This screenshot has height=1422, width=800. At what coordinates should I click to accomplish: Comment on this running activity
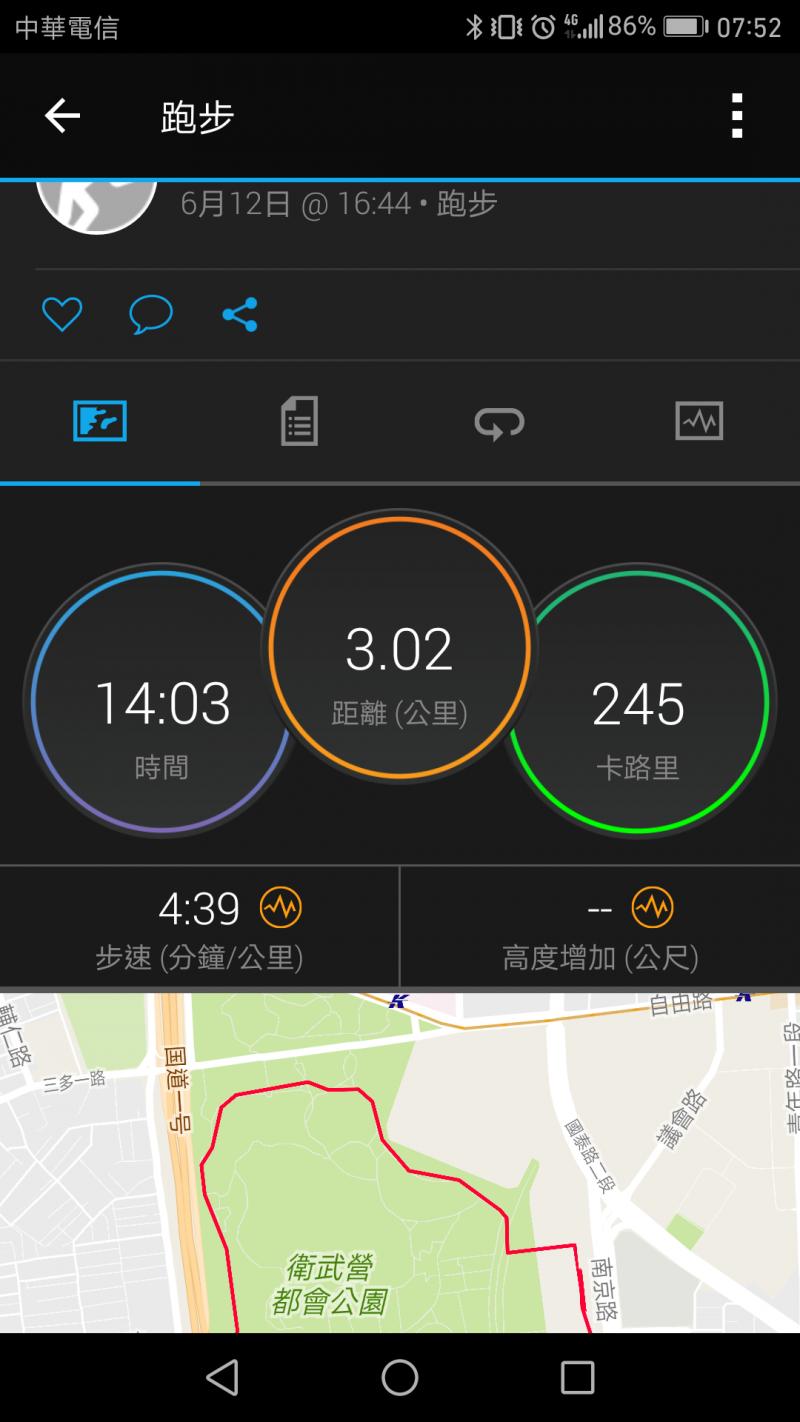(x=151, y=315)
